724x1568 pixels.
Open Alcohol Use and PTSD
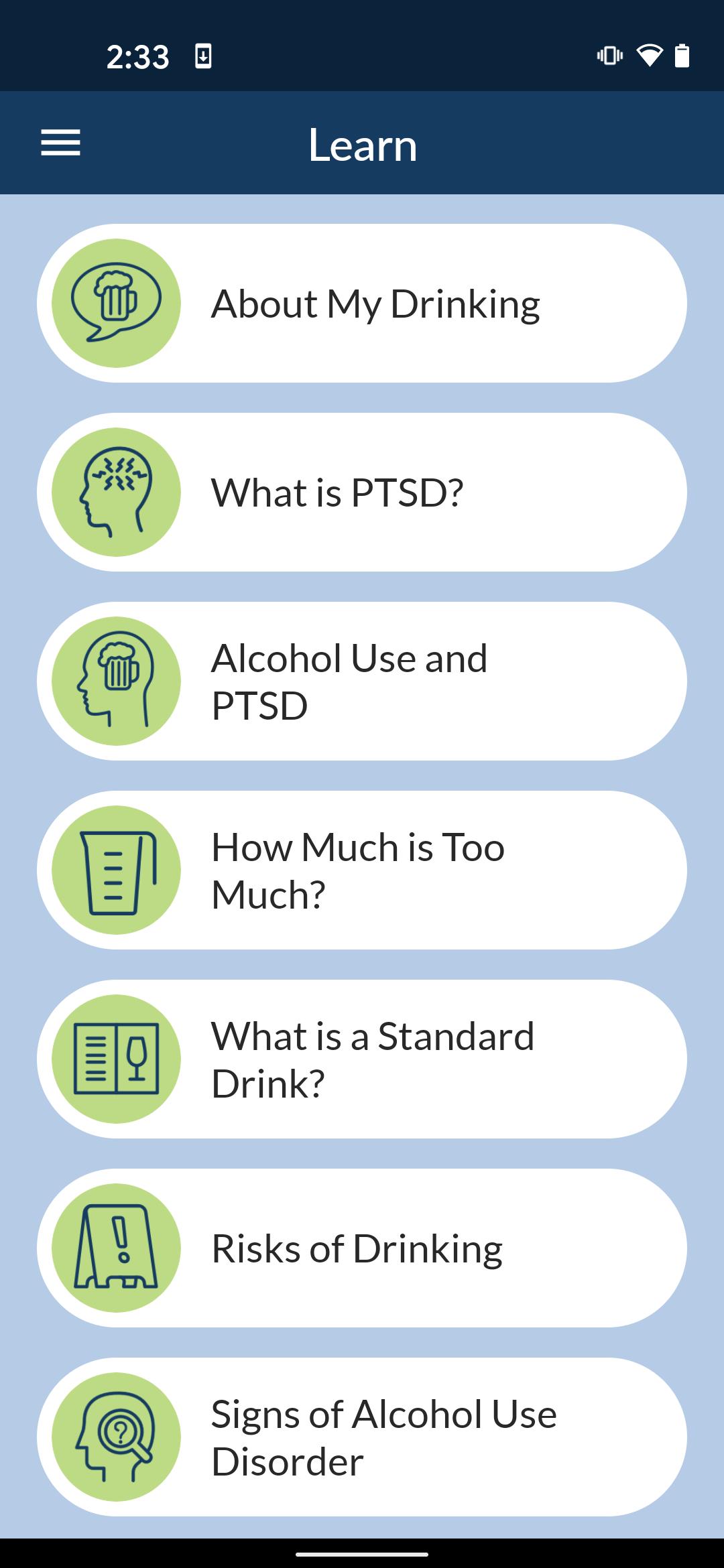(x=362, y=681)
